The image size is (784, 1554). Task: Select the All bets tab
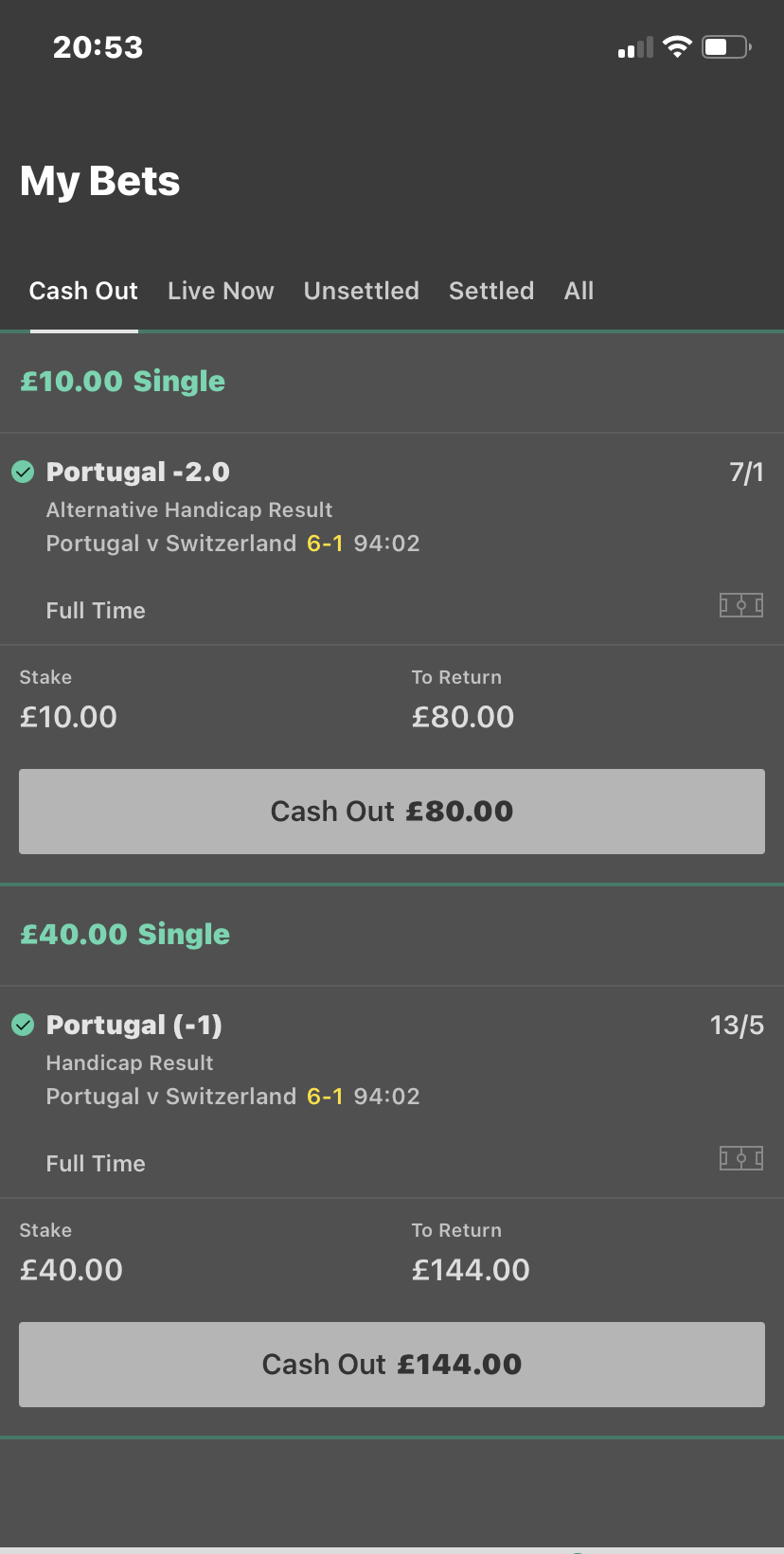[x=579, y=291]
